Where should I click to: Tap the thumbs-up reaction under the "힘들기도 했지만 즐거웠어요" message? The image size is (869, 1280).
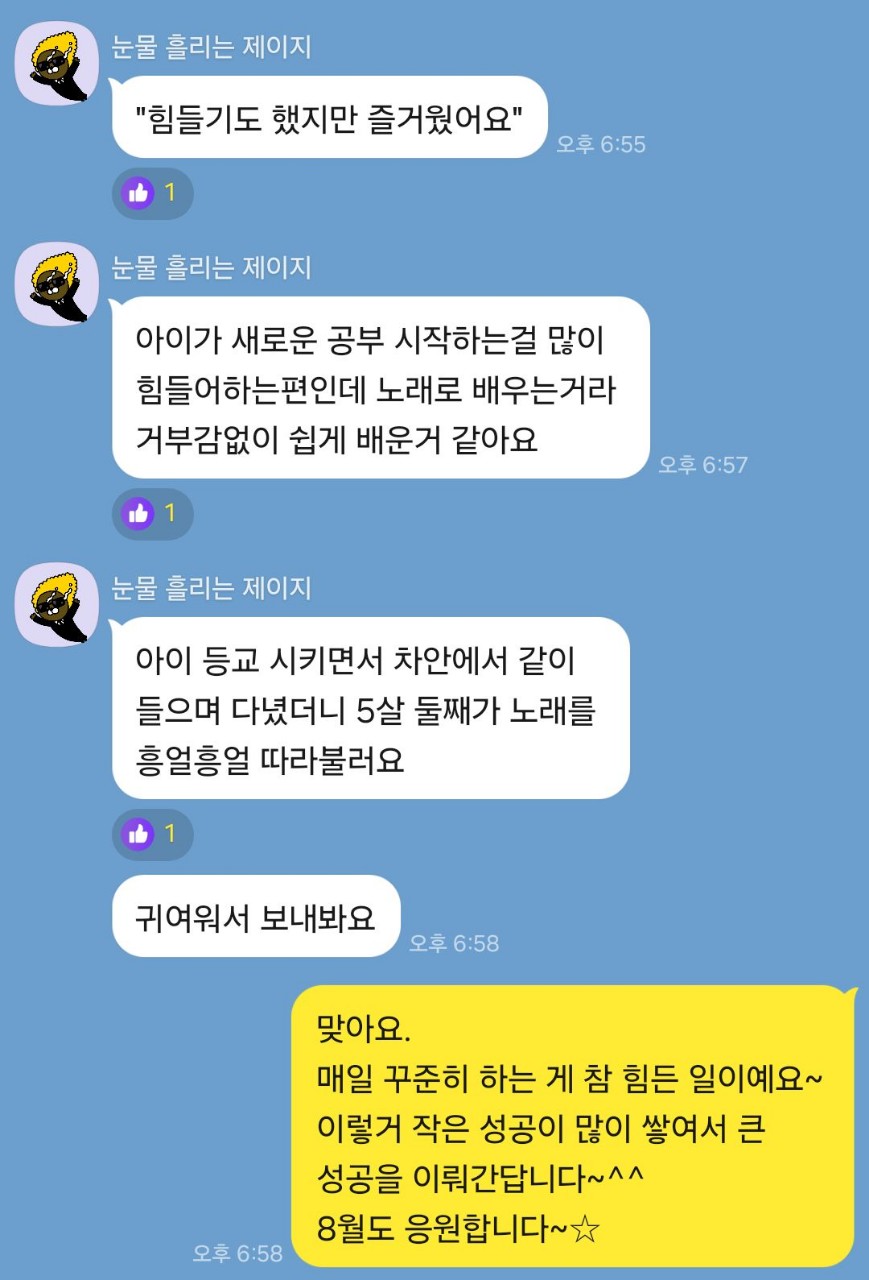click(x=151, y=193)
